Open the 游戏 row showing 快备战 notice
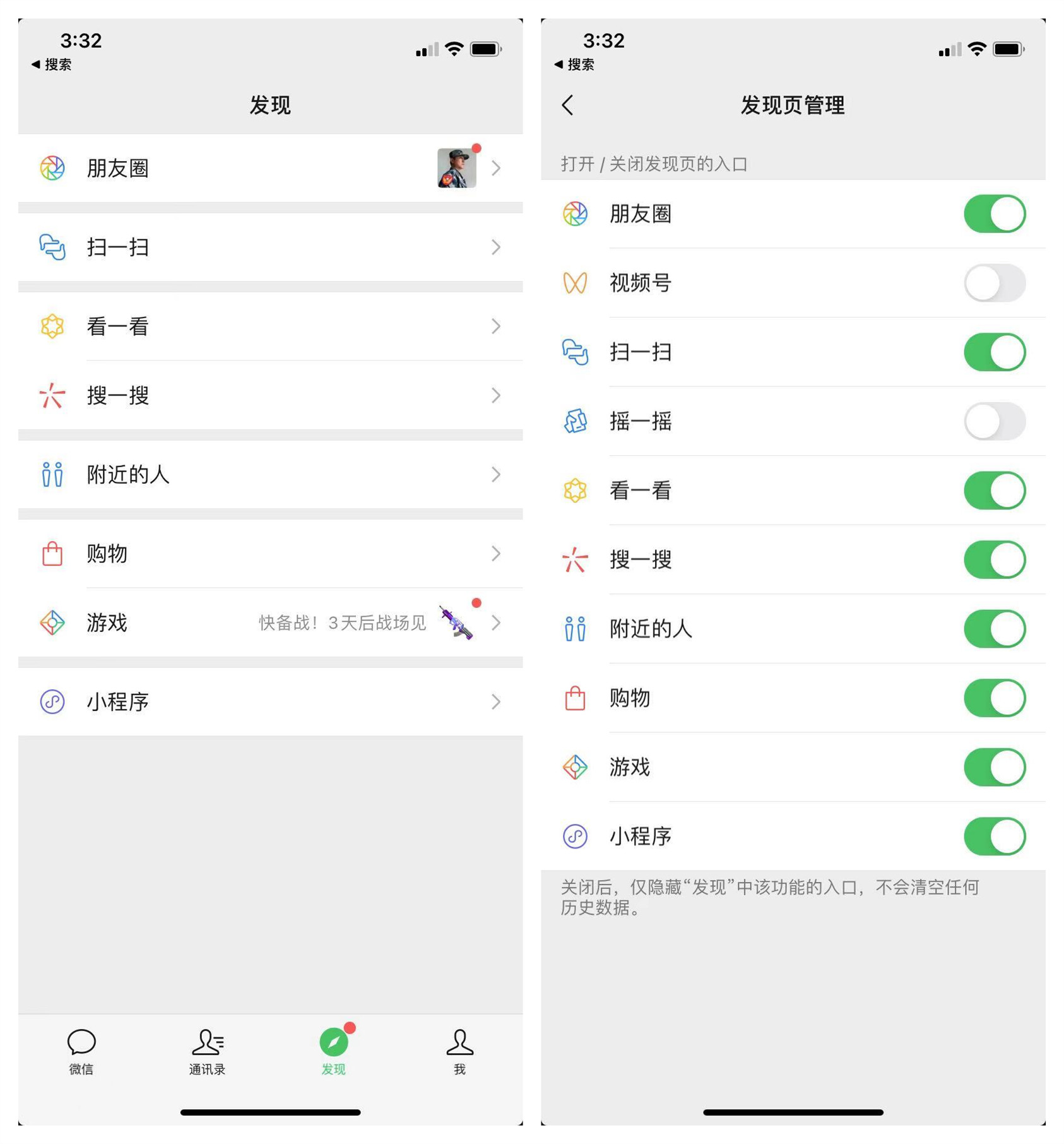This screenshot has height=1144, width=1064. coord(270,623)
